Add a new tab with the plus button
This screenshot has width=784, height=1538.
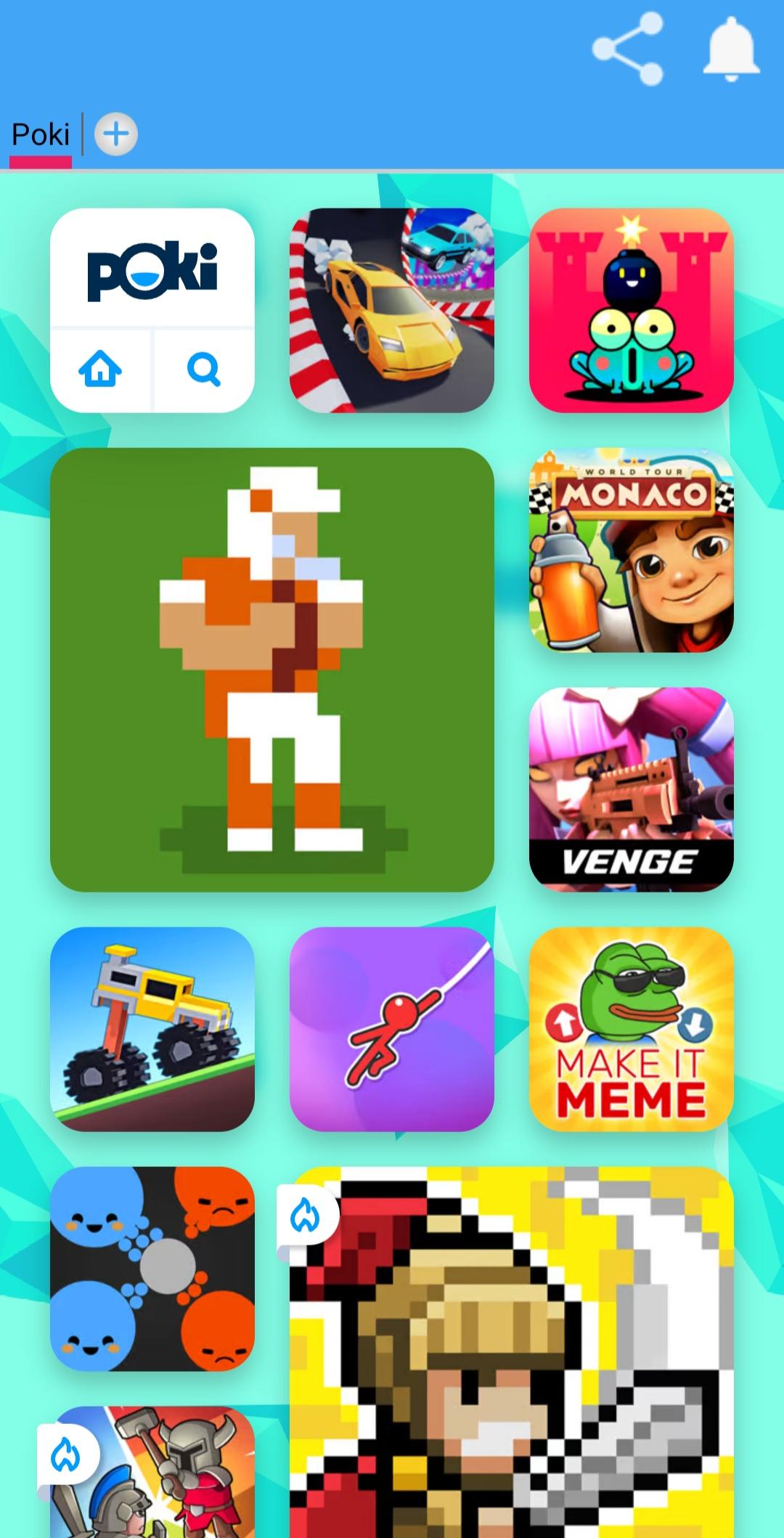click(116, 134)
